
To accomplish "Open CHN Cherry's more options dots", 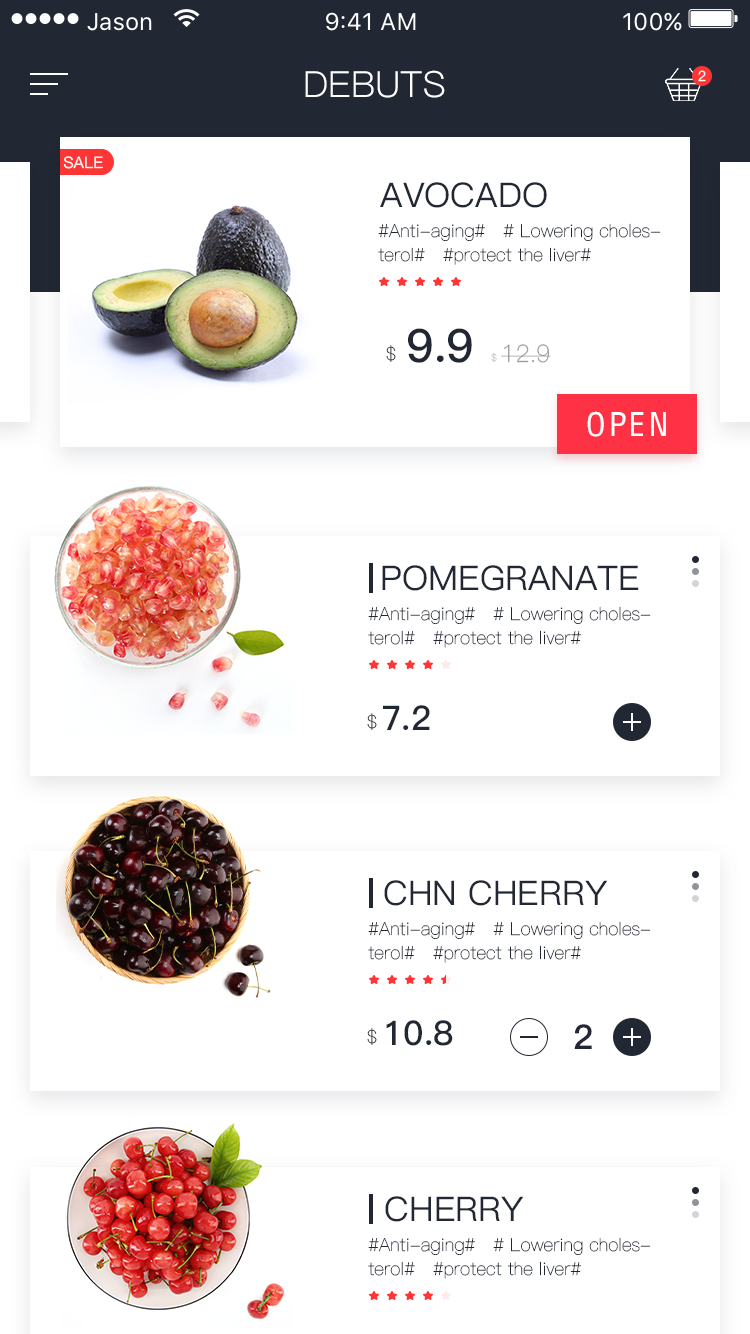I will pyautogui.click(x=695, y=886).
